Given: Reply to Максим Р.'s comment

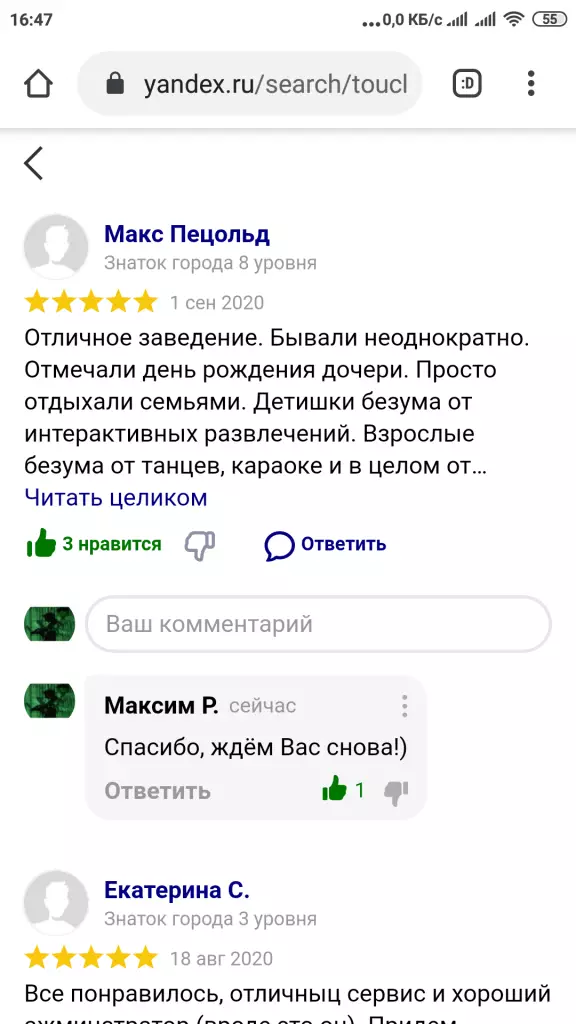Looking at the screenshot, I should (x=157, y=791).
